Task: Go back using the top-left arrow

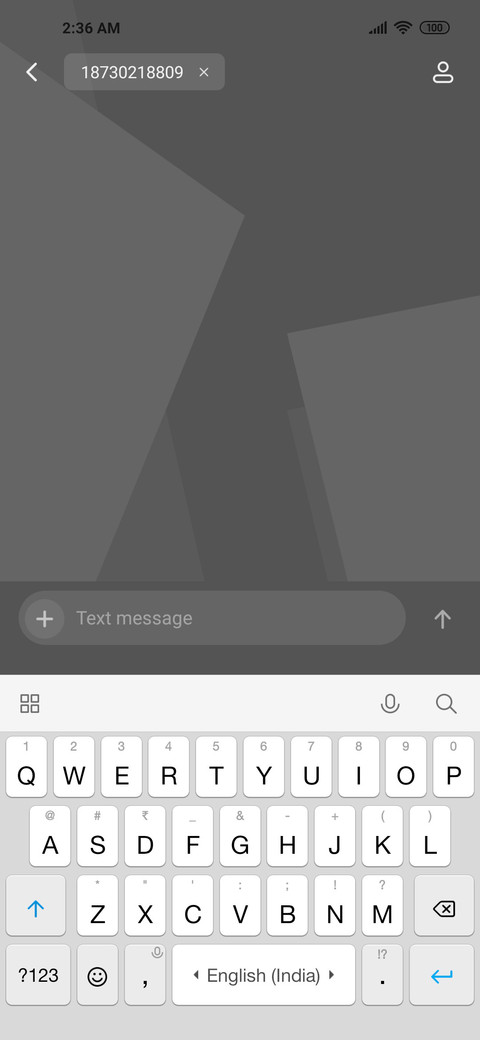Action: [31, 72]
